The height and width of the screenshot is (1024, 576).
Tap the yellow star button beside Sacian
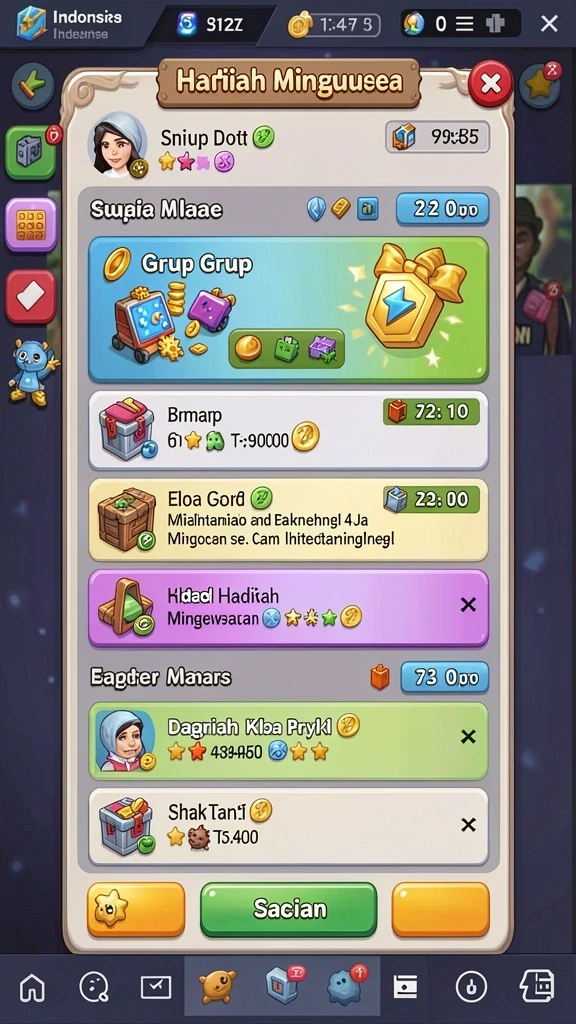(136, 909)
